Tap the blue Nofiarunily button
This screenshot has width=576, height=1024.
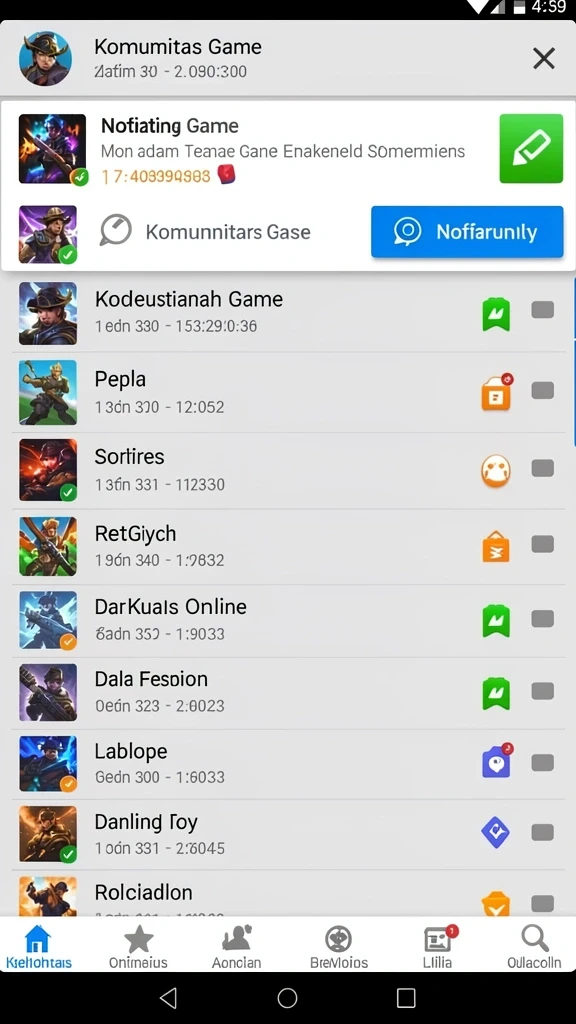pyautogui.click(x=467, y=232)
